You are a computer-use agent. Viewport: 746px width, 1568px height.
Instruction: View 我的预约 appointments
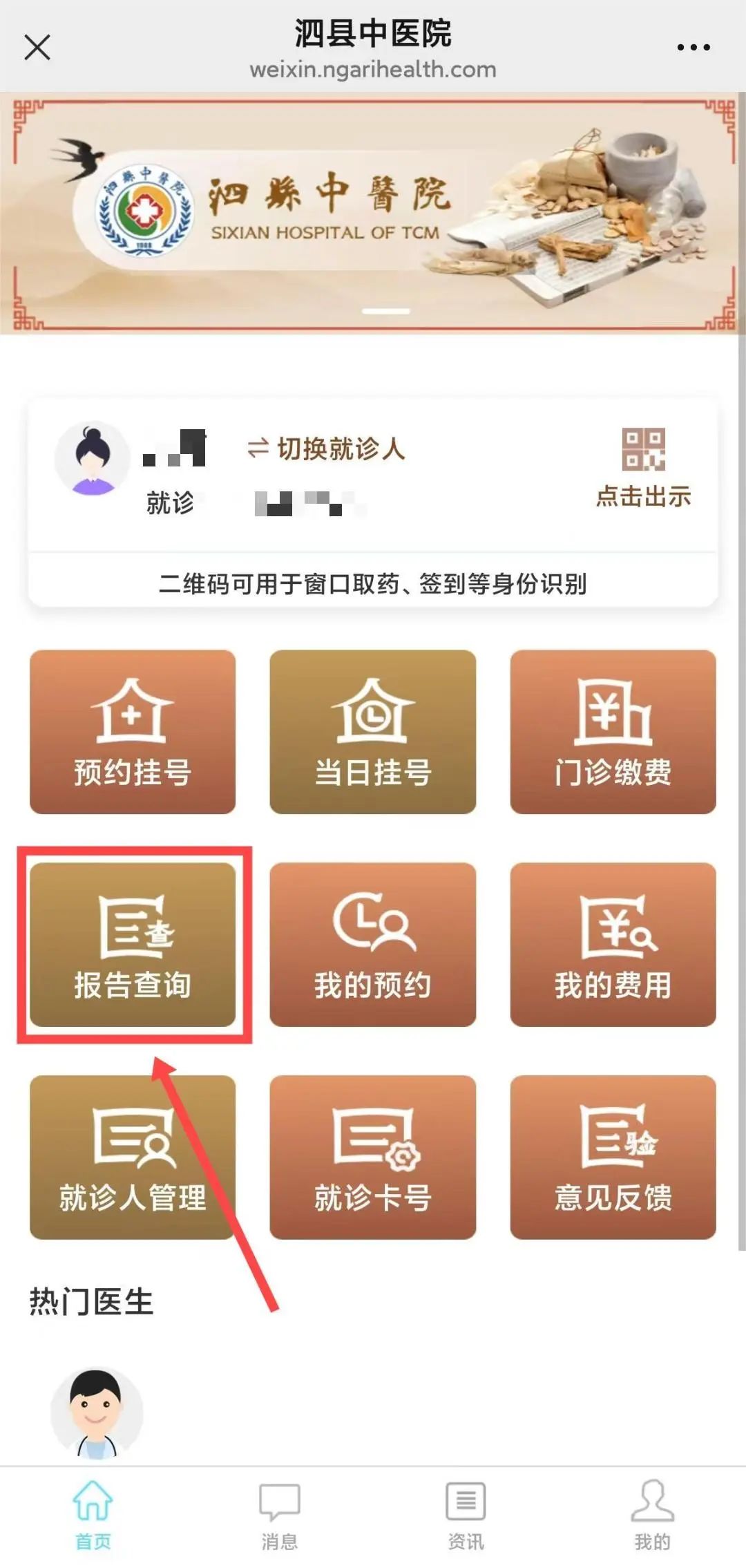click(x=373, y=945)
